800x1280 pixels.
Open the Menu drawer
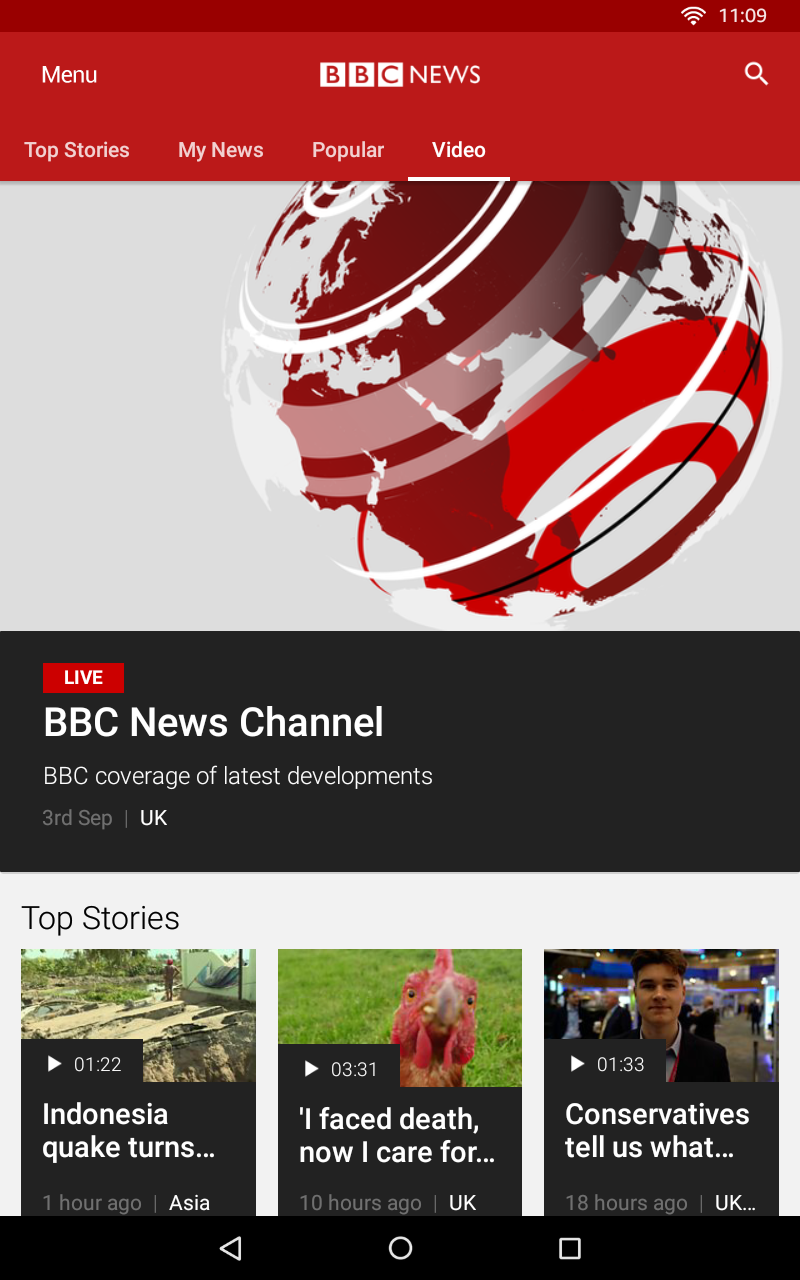pyautogui.click(x=69, y=75)
